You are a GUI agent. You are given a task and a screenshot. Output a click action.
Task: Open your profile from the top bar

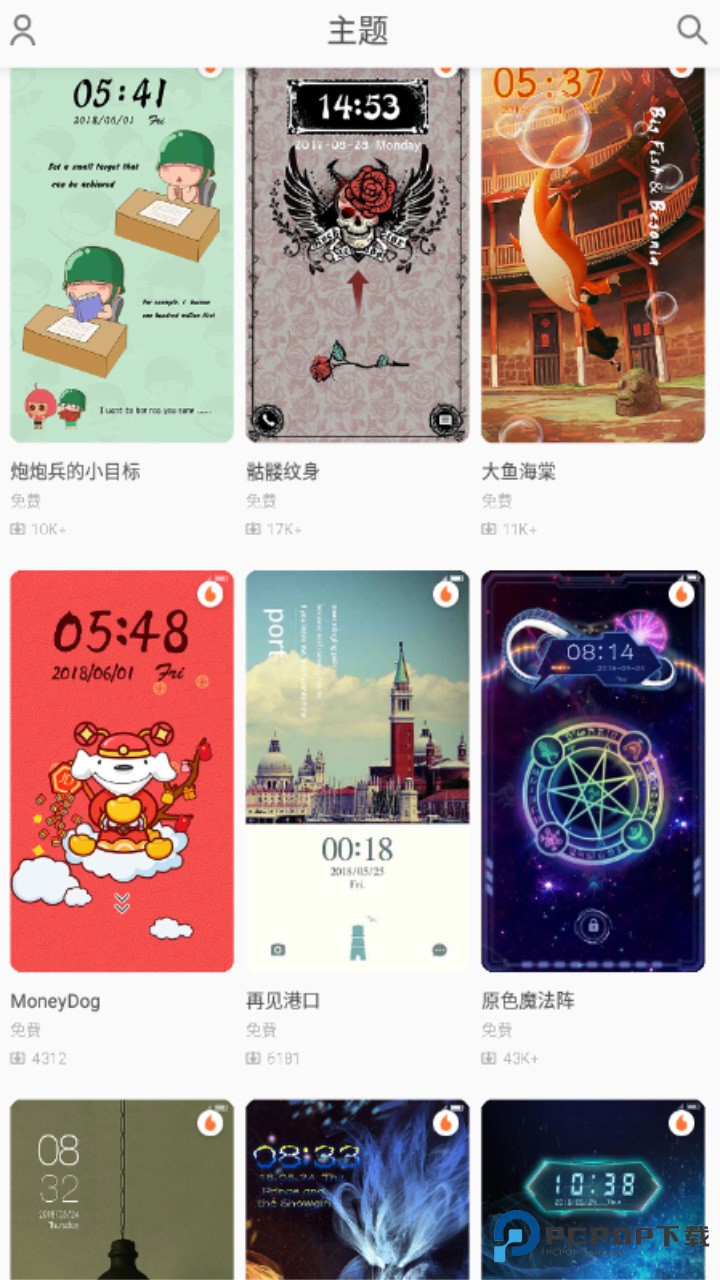pos(22,30)
